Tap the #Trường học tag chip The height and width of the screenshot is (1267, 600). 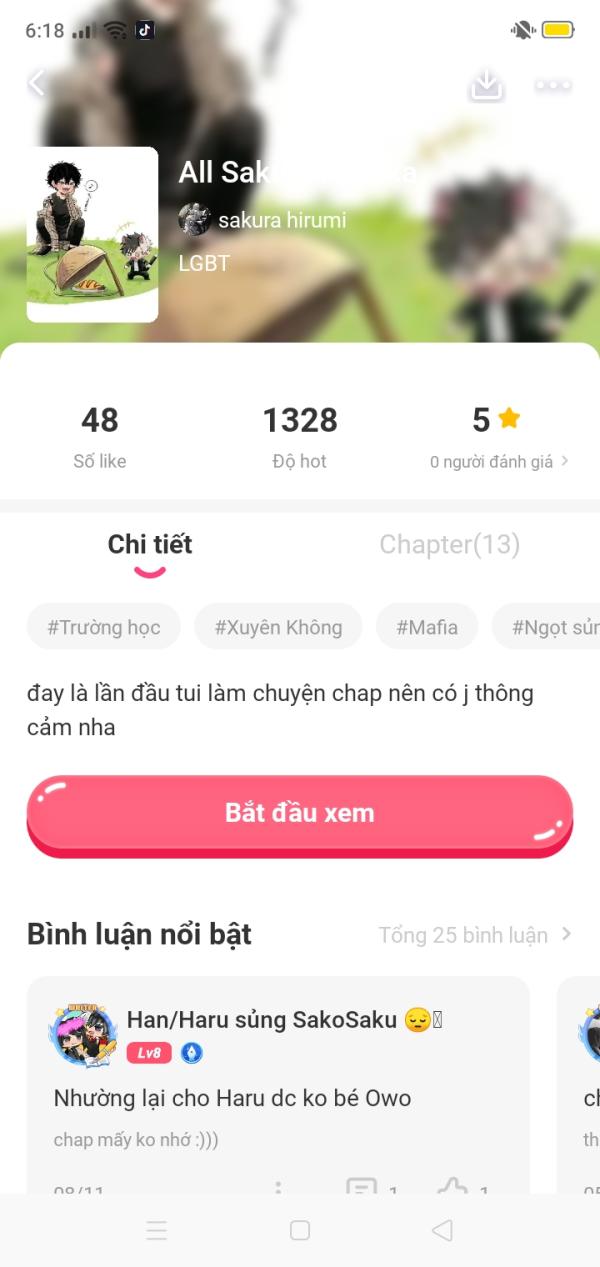[104, 628]
